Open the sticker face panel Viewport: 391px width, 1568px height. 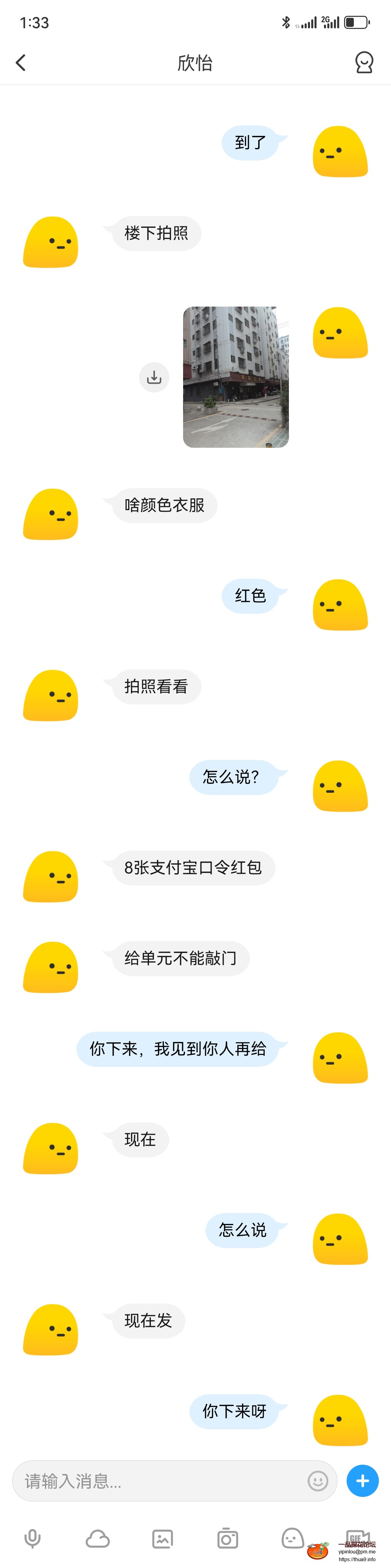tap(292, 1539)
